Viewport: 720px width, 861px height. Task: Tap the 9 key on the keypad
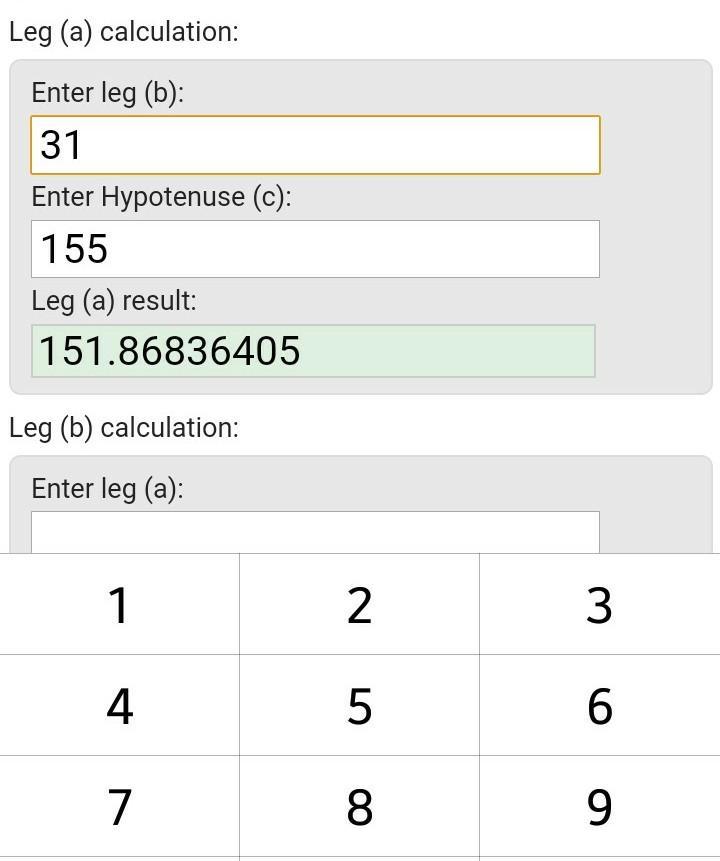point(599,807)
